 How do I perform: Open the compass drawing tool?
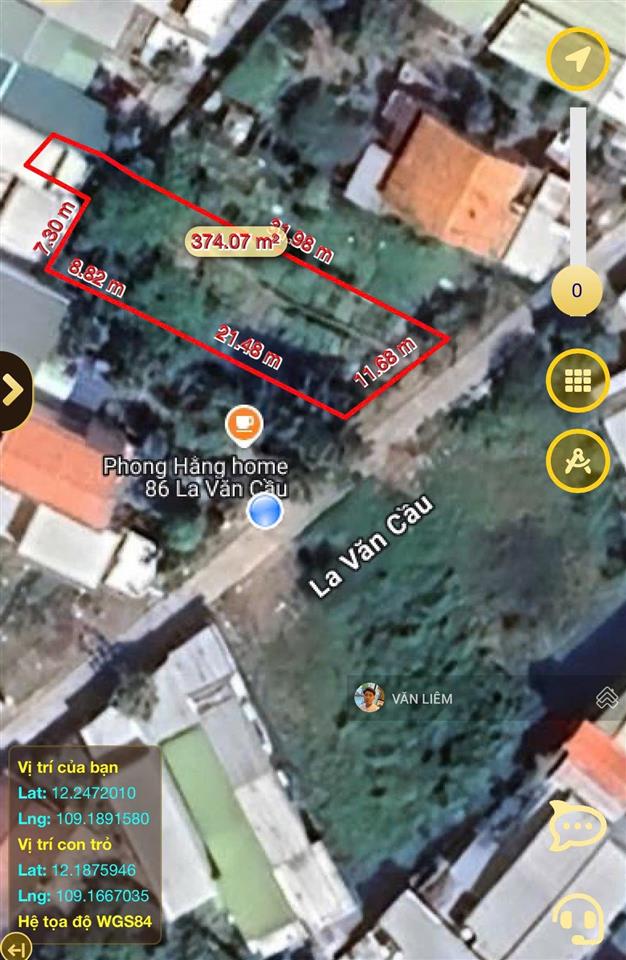click(x=578, y=459)
